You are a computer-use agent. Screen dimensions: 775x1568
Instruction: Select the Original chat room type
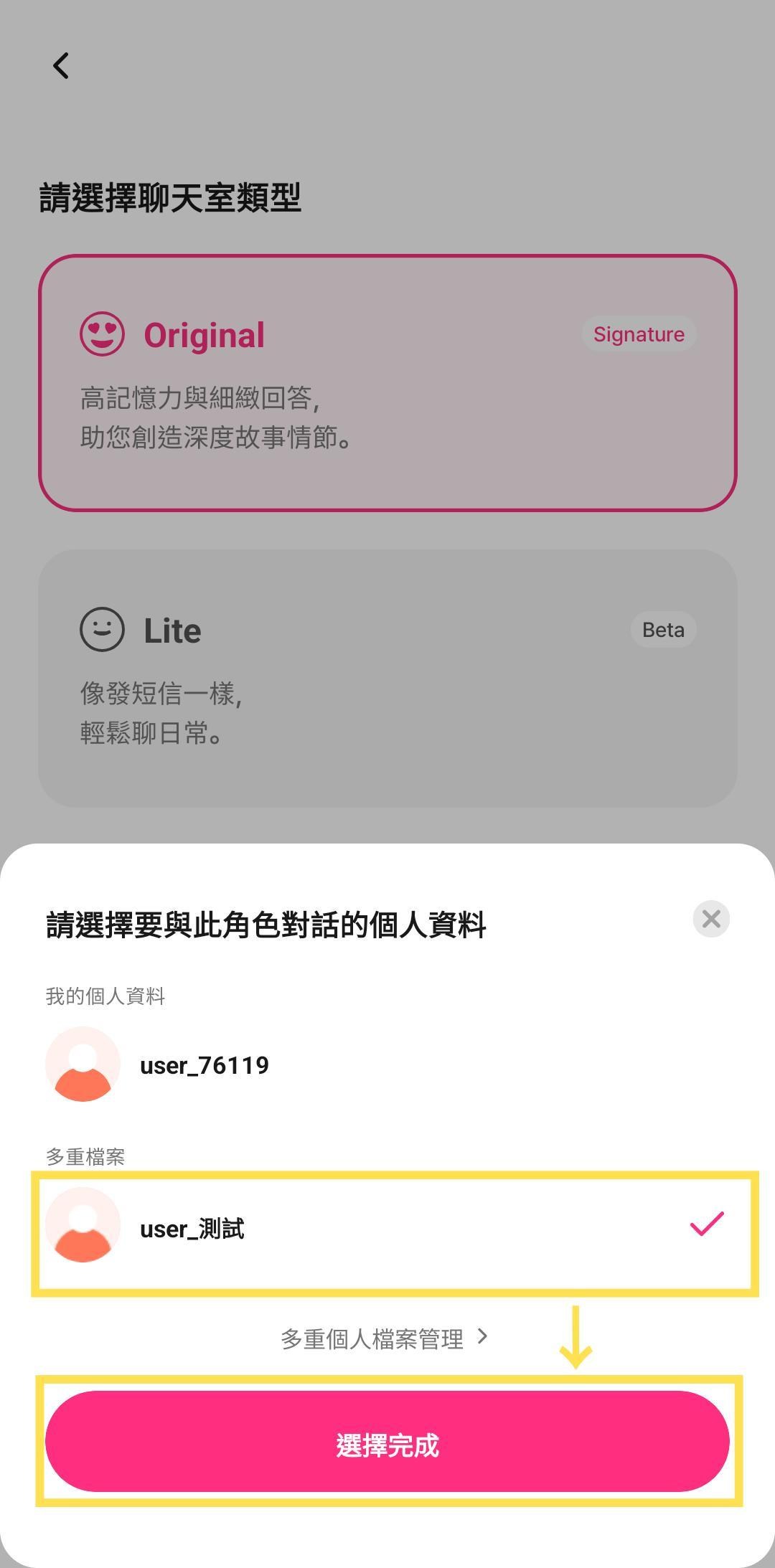tap(387, 383)
